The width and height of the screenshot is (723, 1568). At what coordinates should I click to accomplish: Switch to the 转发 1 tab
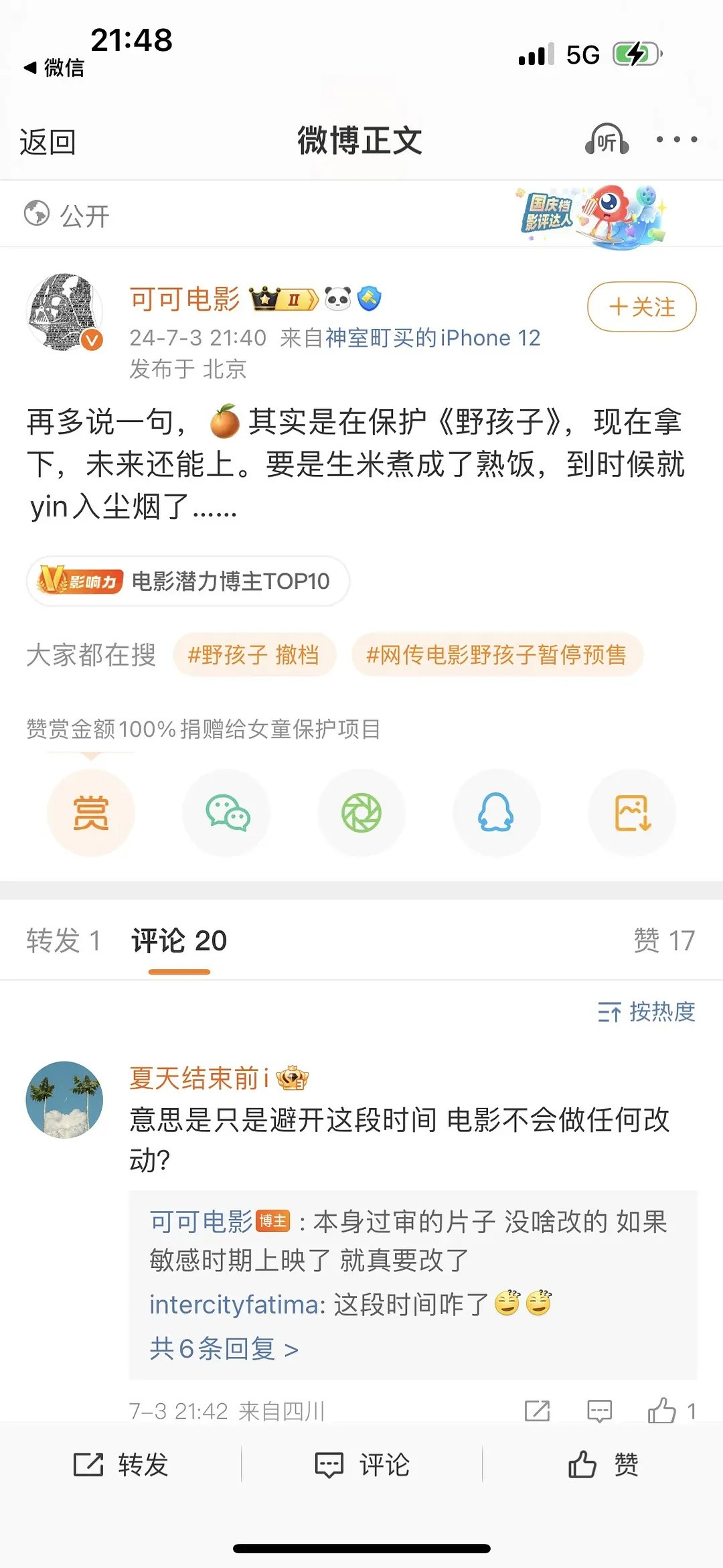64,940
